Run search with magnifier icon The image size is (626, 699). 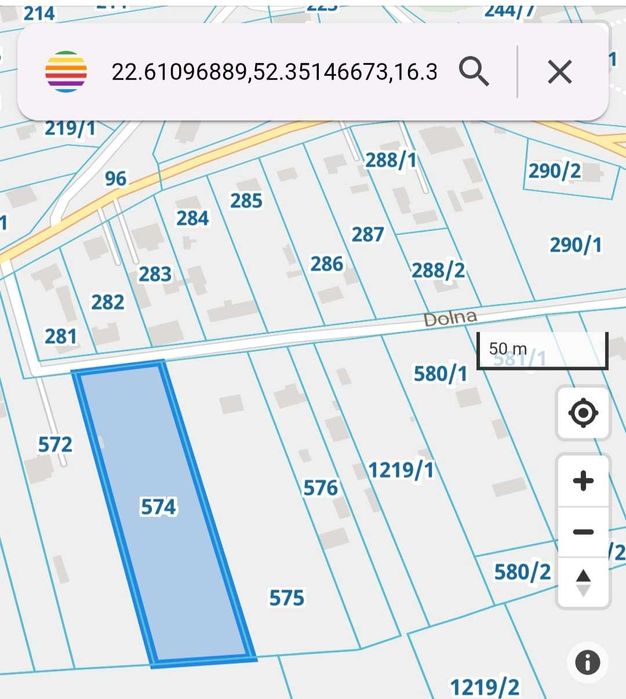pyautogui.click(x=474, y=71)
